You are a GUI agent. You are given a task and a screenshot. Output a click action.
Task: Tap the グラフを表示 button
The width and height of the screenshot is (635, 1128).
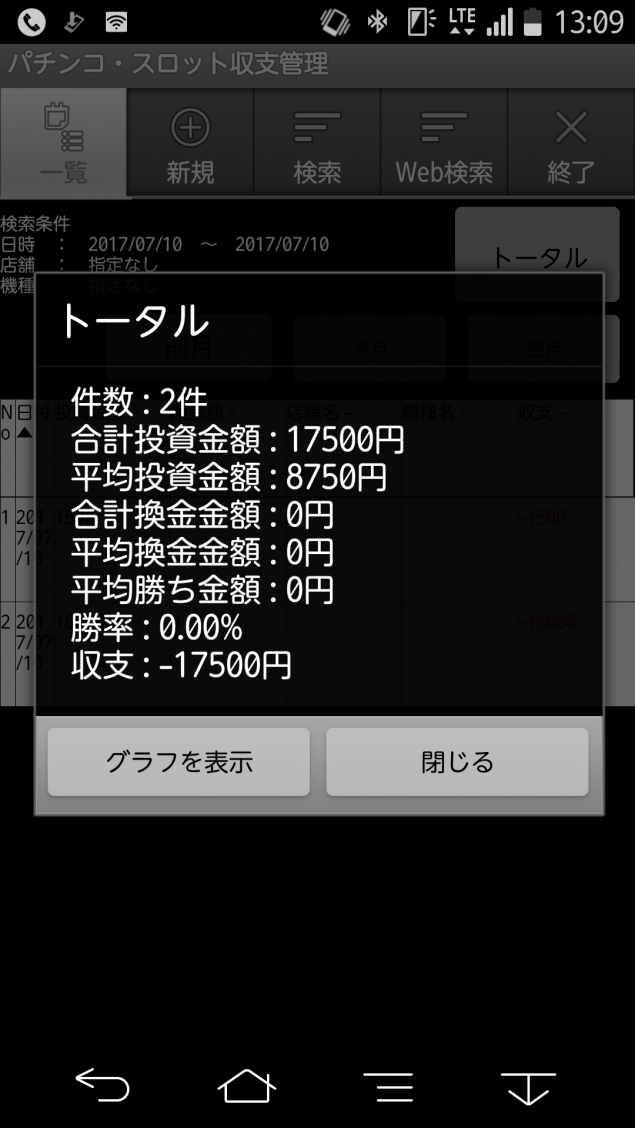[179, 762]
